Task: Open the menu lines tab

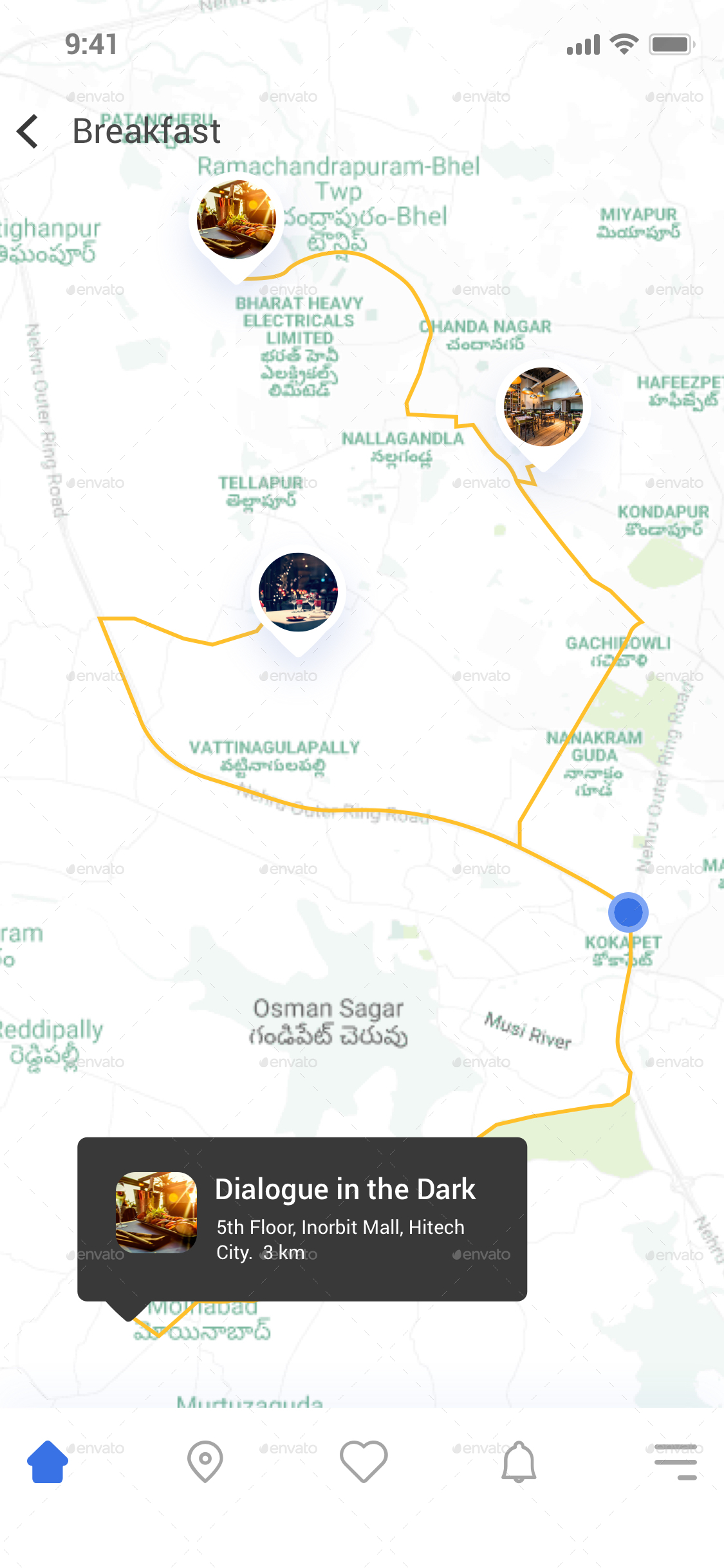Action: click(x=676, y=1461)
